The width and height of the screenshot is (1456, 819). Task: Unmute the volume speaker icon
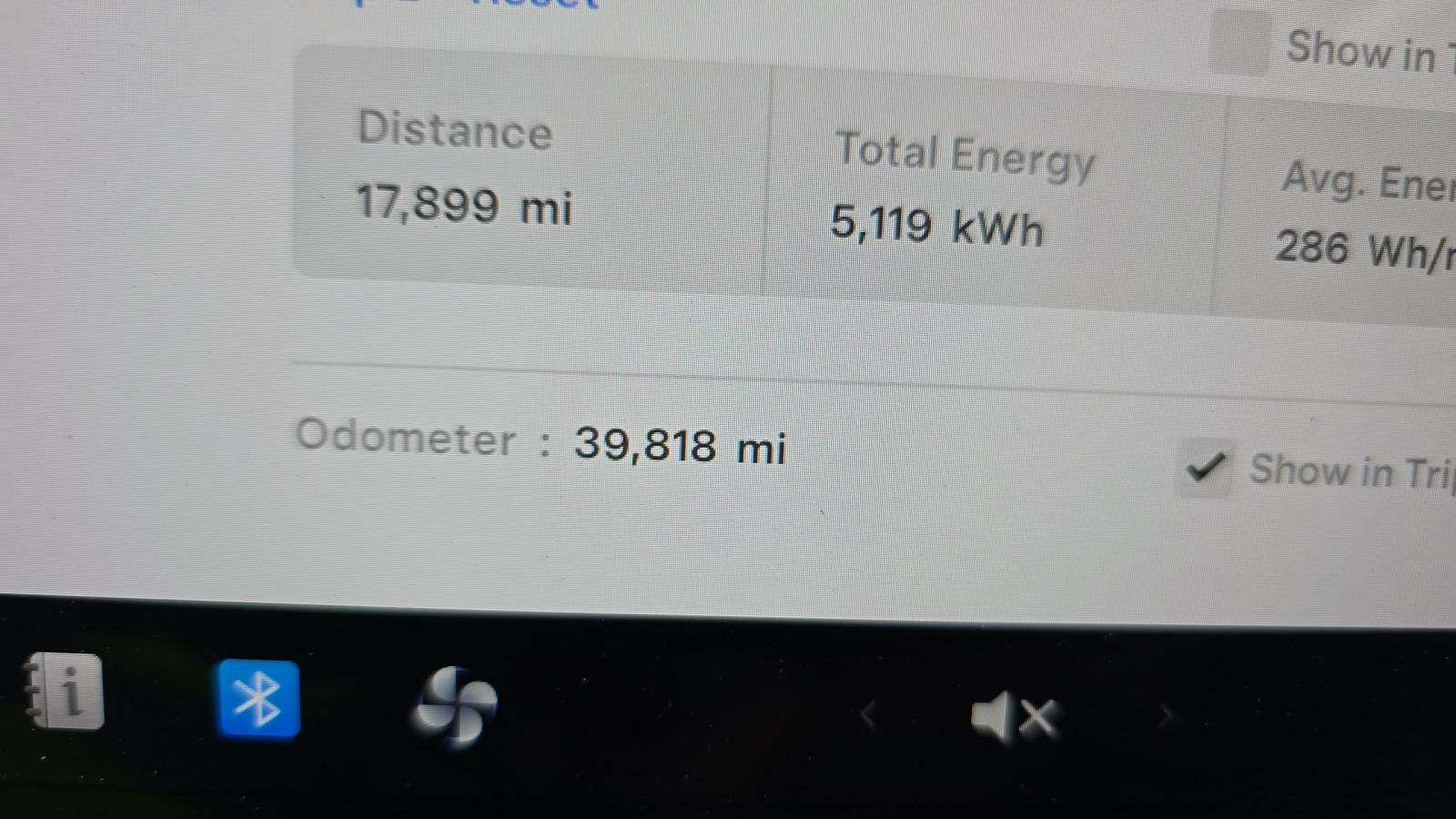1013,717
